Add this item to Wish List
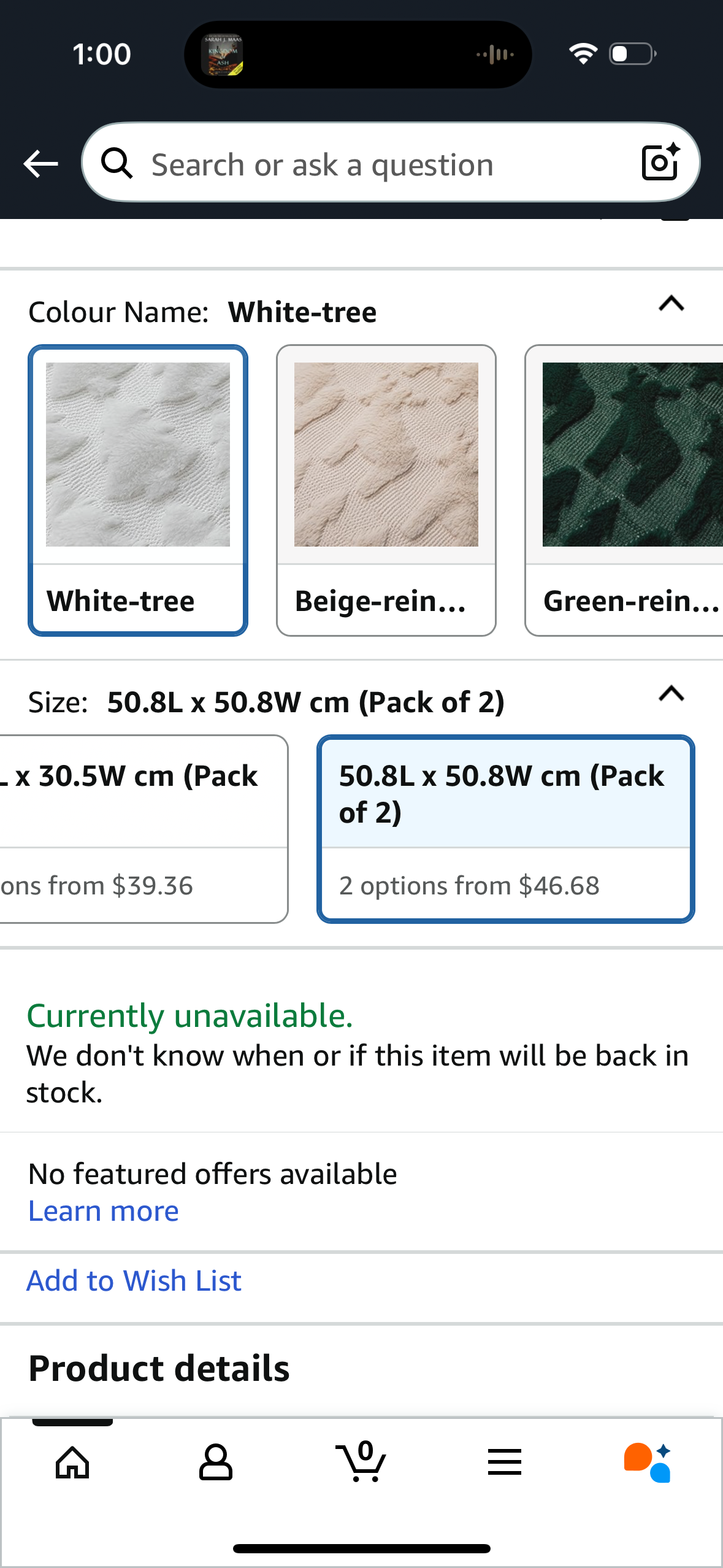723x1568 pixels. (134, 1281)
